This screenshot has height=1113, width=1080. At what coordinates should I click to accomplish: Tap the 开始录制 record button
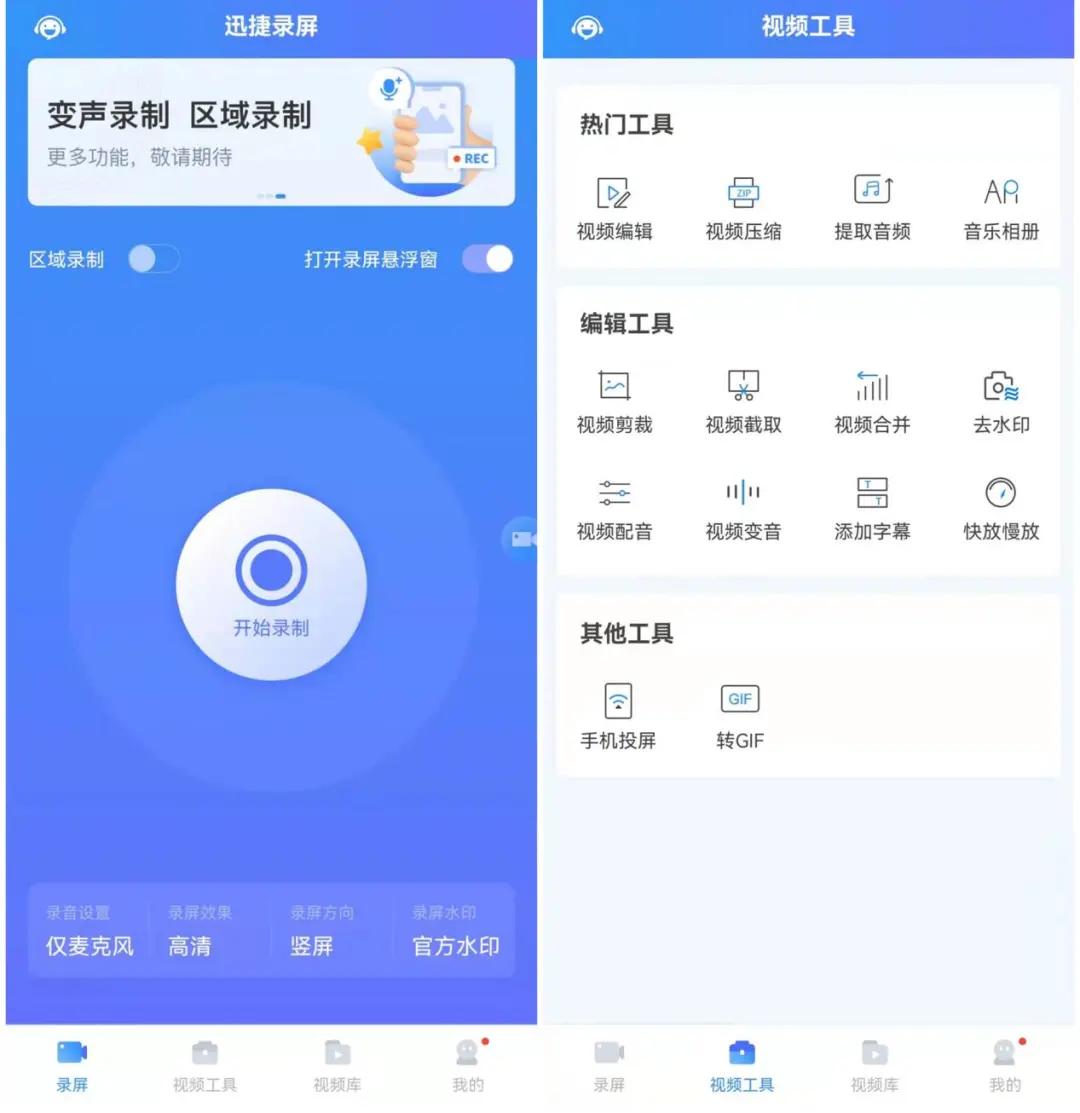click(271, 584)
